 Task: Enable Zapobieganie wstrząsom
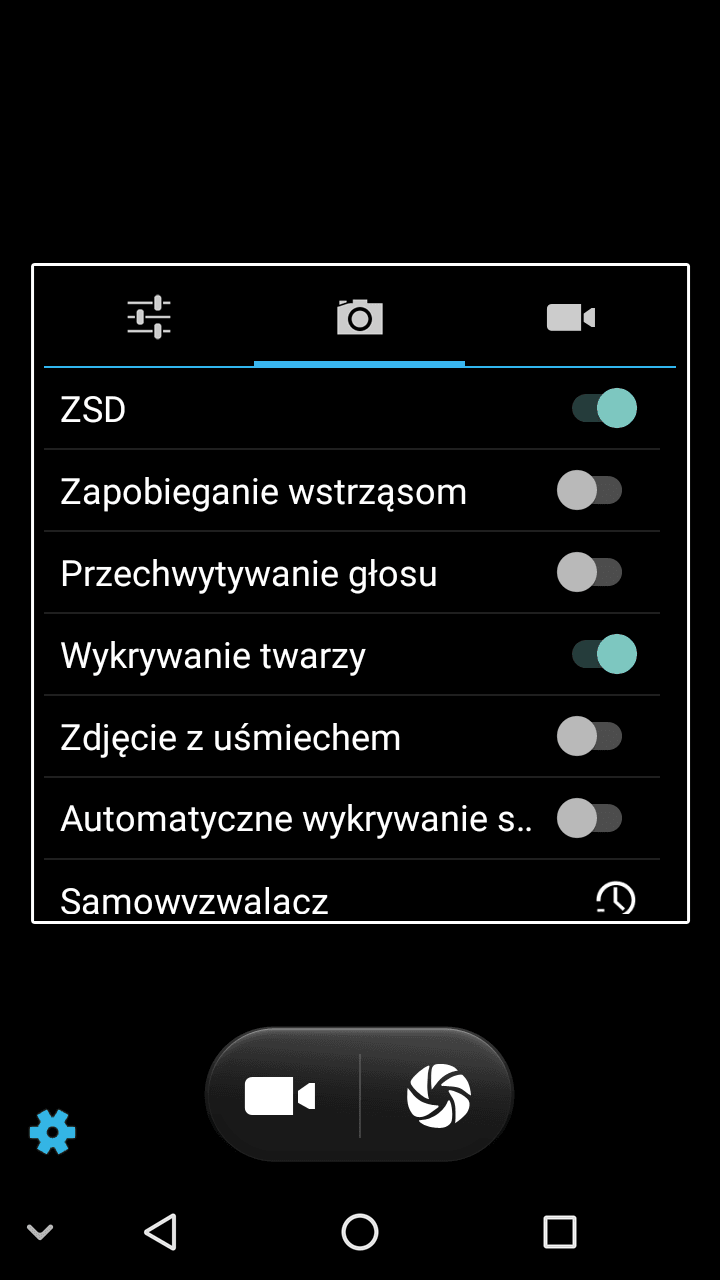(589, 490)
